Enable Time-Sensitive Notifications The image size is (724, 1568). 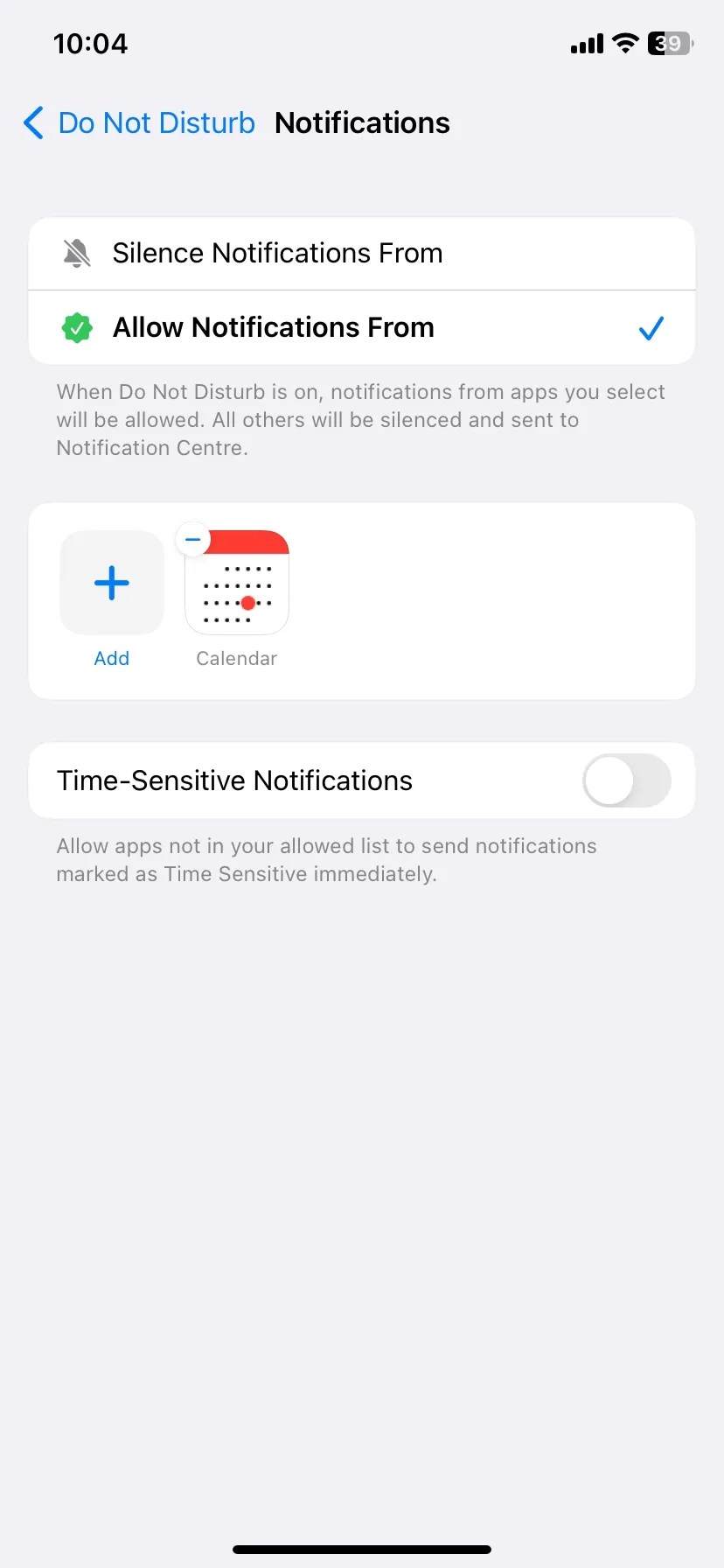626,780
